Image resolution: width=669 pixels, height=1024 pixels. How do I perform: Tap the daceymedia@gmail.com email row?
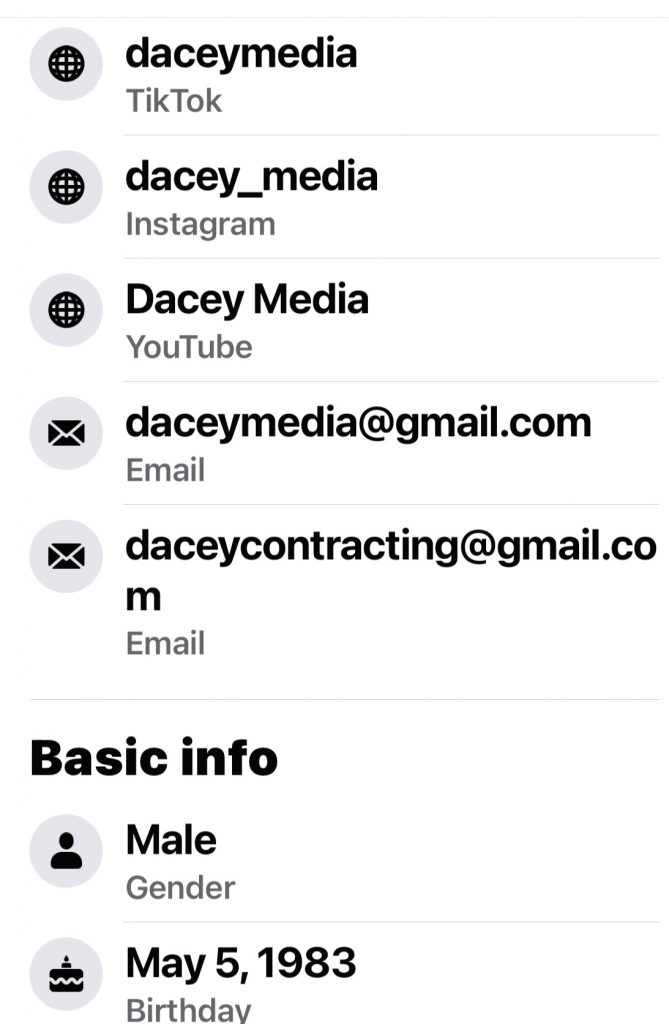357,423
